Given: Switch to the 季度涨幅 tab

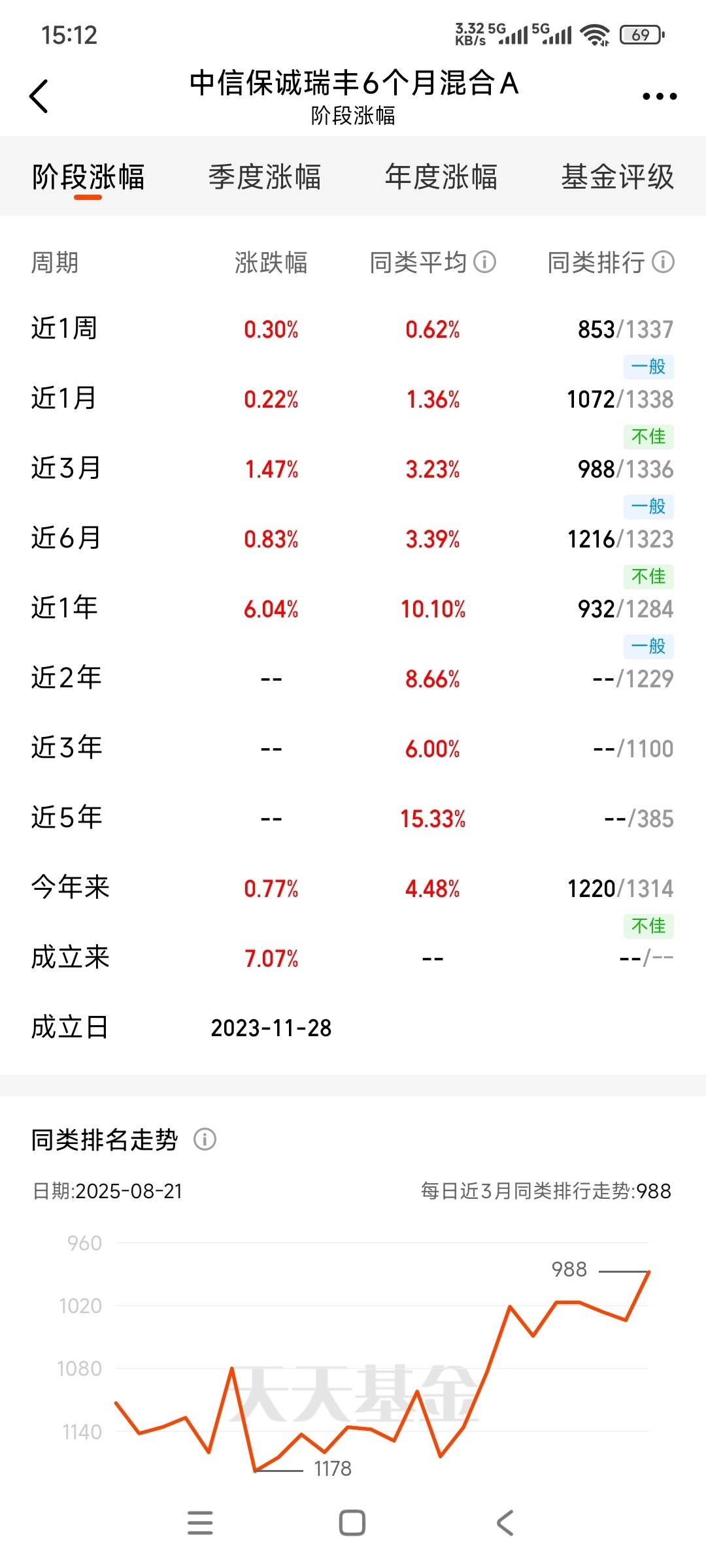Looking at the screenshot, I should (x=265, y=177).
